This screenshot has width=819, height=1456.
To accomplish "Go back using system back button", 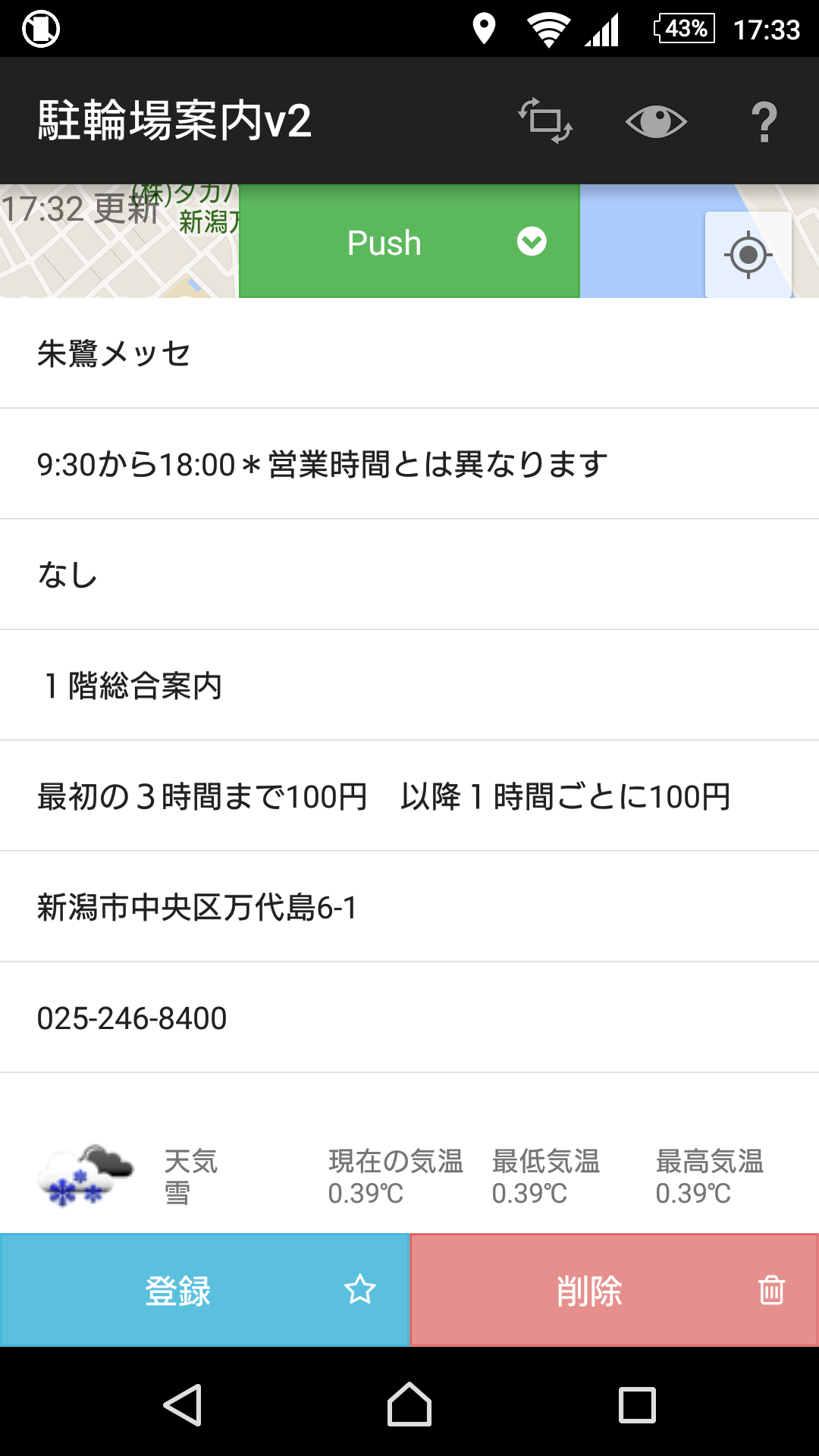I will point(183,1405).
